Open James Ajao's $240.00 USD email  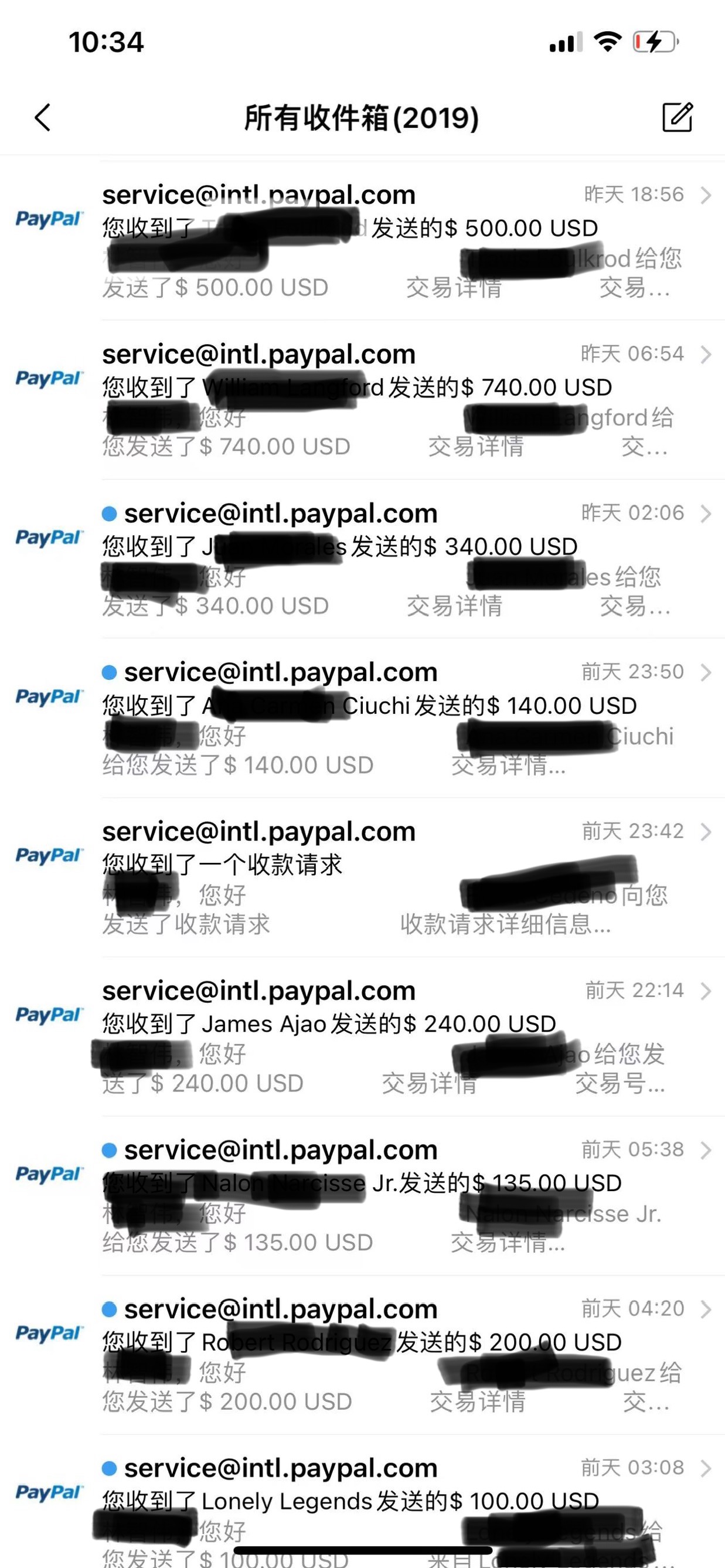390,1036
